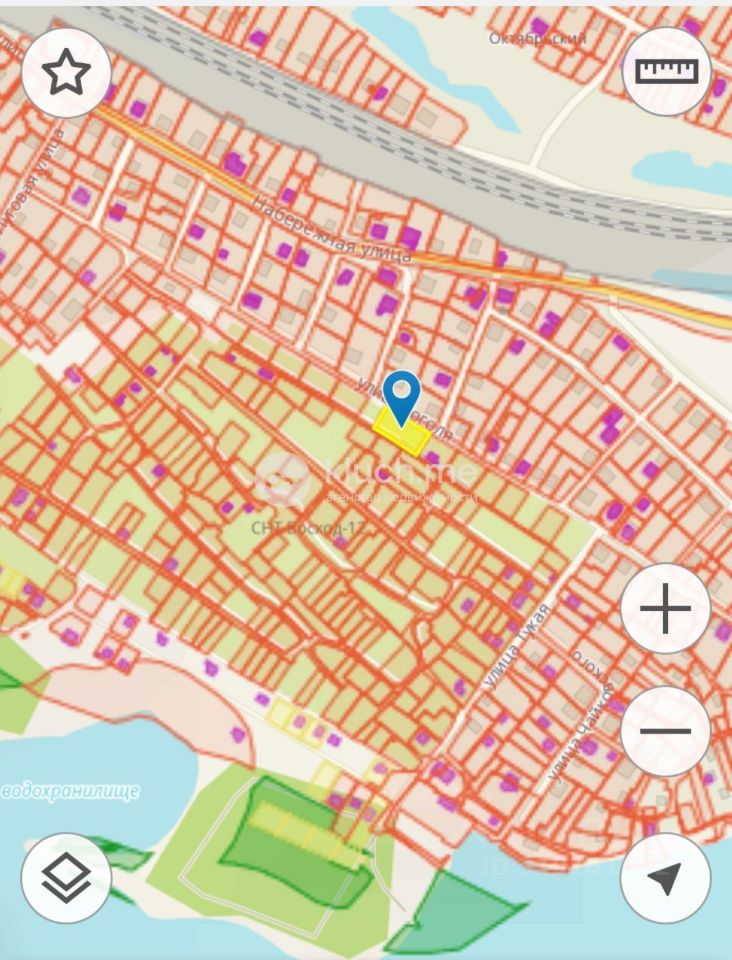This screenshot has height=960, width=732.
Task: Open the map layers selector
Action: click(x=66, y=877)
